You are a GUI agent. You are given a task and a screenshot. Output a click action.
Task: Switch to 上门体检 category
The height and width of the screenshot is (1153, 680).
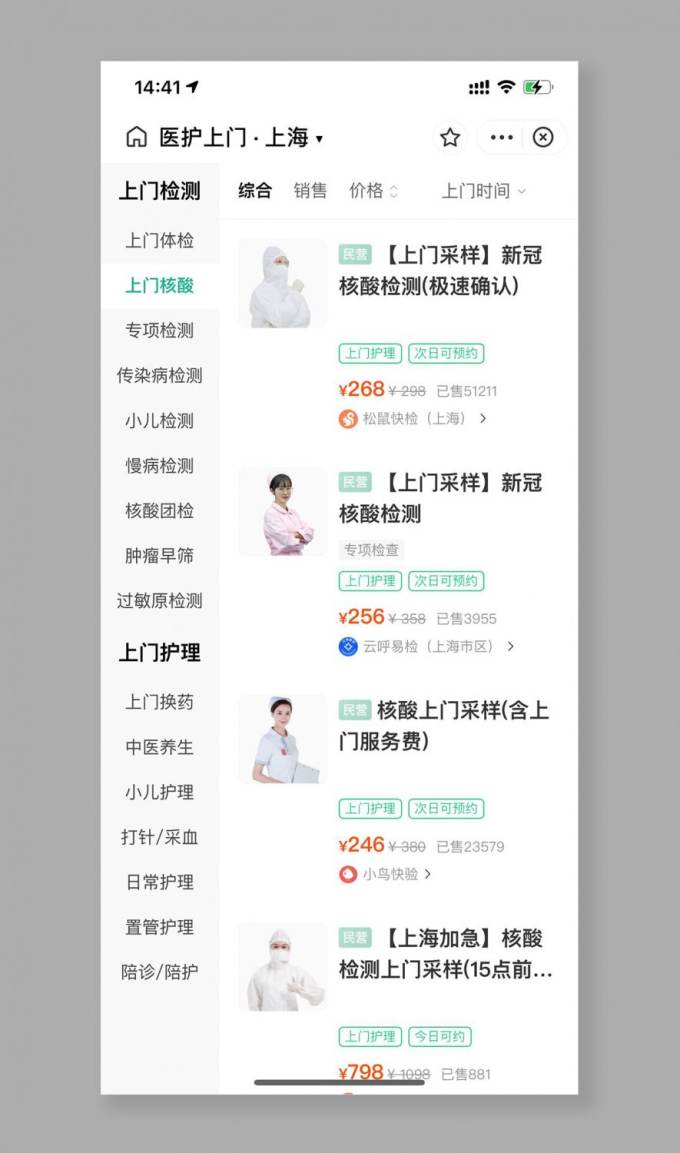[159, 240]
